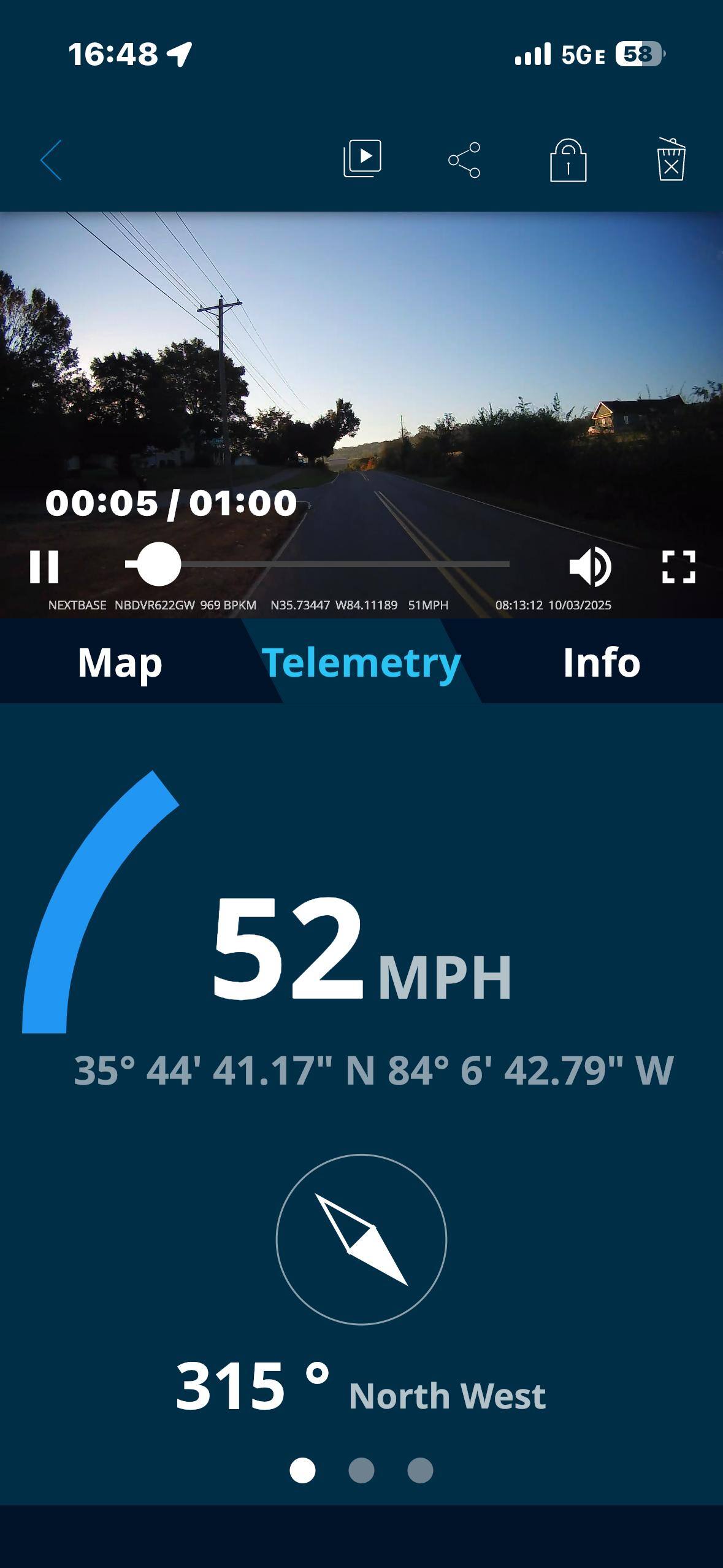Share this dashcam clip
This screenshot has height=1568, width=723.
[464, 160]
